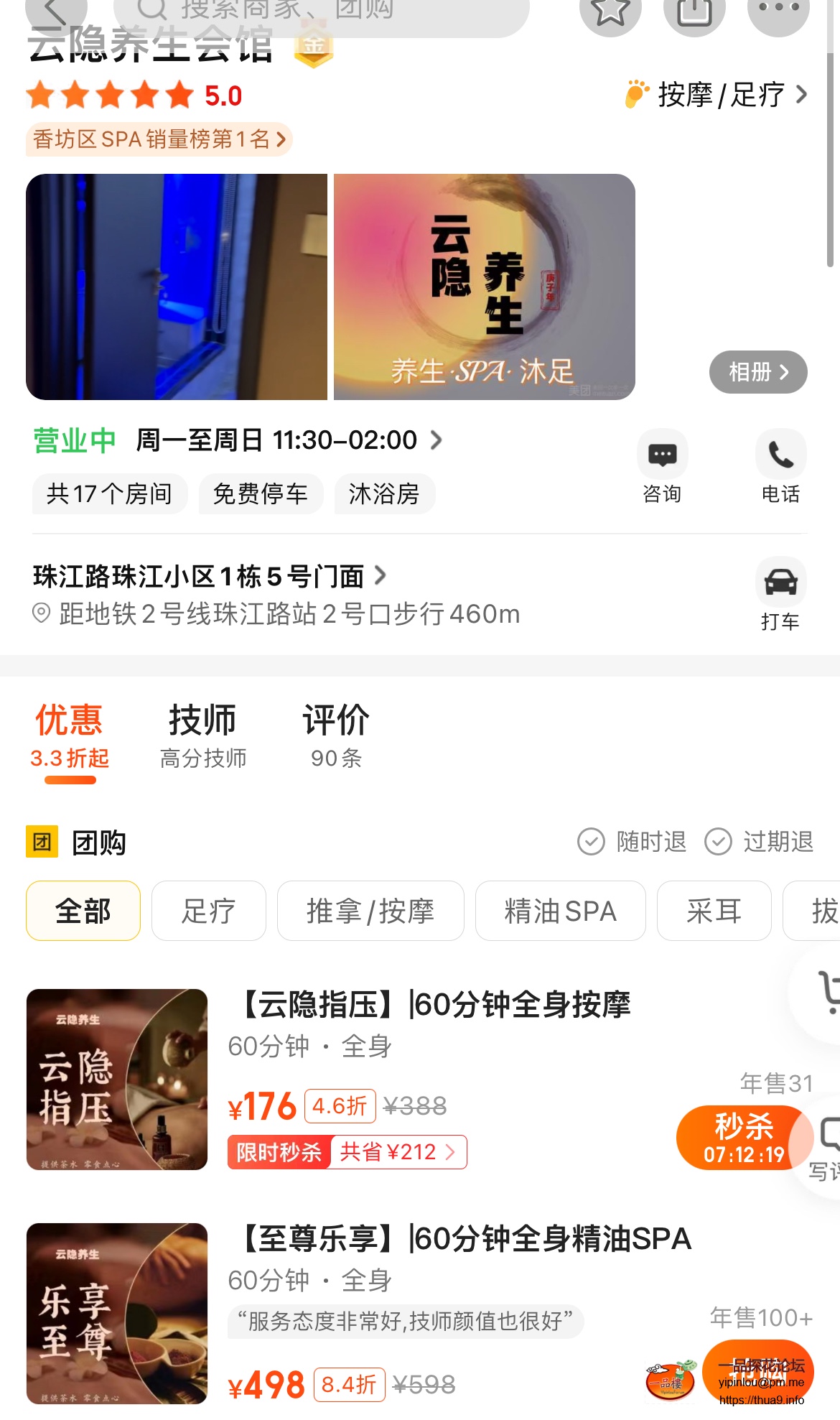
Task: Open the search box for merchants
Action: coord(320,10)
